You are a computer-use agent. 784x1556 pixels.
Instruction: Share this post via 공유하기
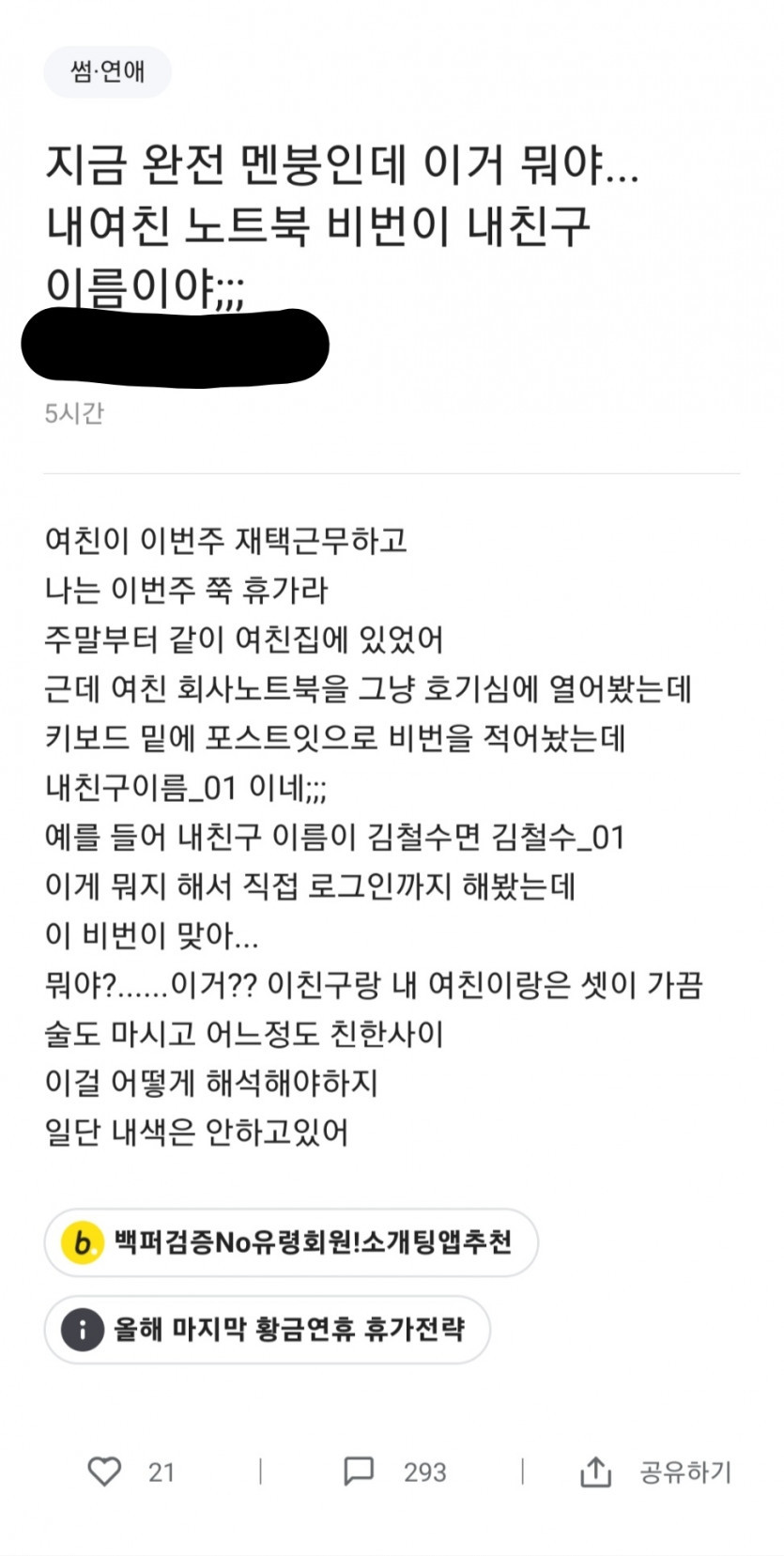tap(655, 1471)
